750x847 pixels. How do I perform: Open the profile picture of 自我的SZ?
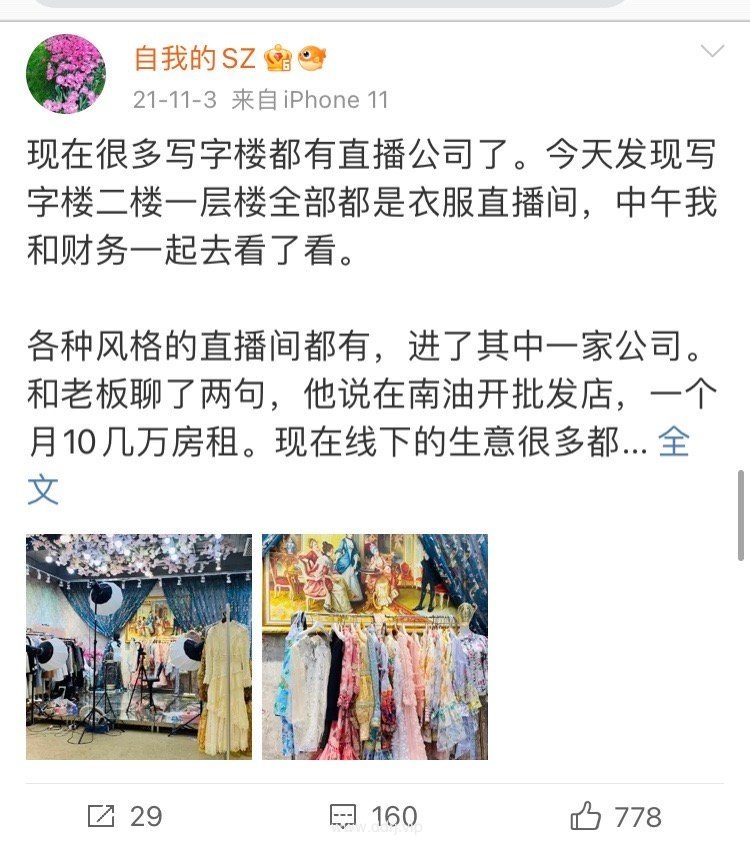(x=66, y=74)
